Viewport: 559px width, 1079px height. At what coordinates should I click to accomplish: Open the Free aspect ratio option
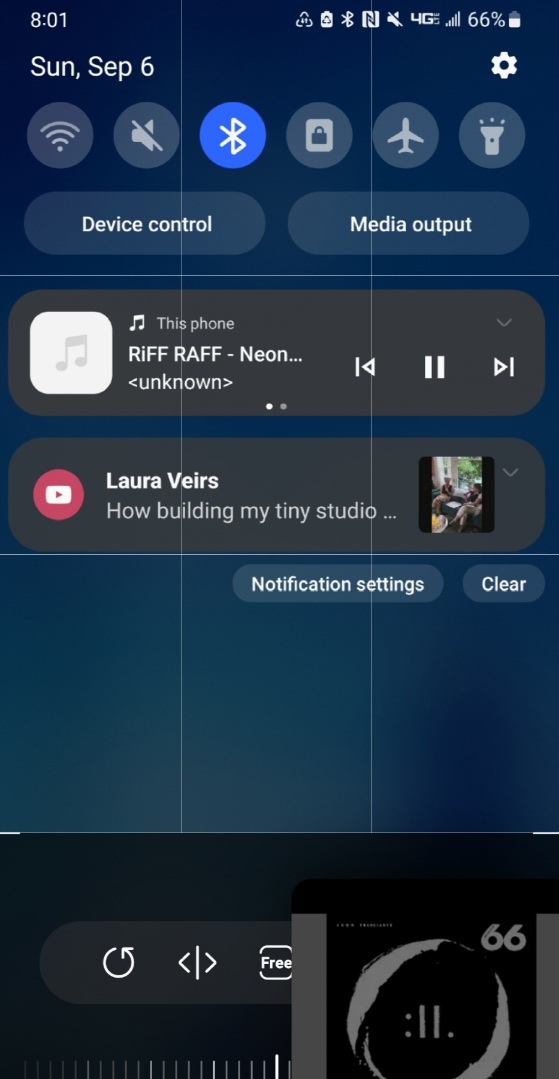click(275, 963)
